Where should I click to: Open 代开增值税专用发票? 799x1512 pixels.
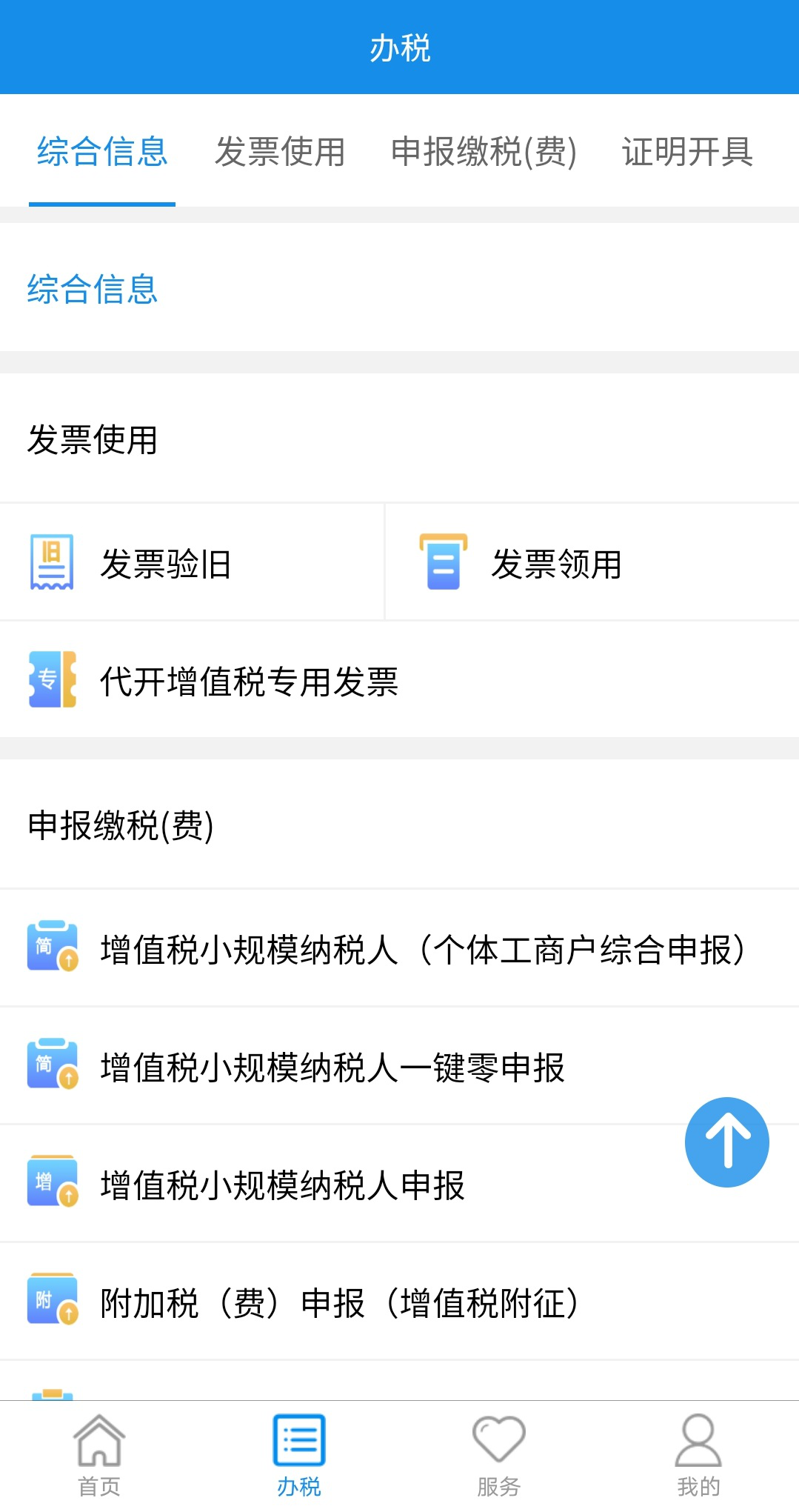(399, 680)
